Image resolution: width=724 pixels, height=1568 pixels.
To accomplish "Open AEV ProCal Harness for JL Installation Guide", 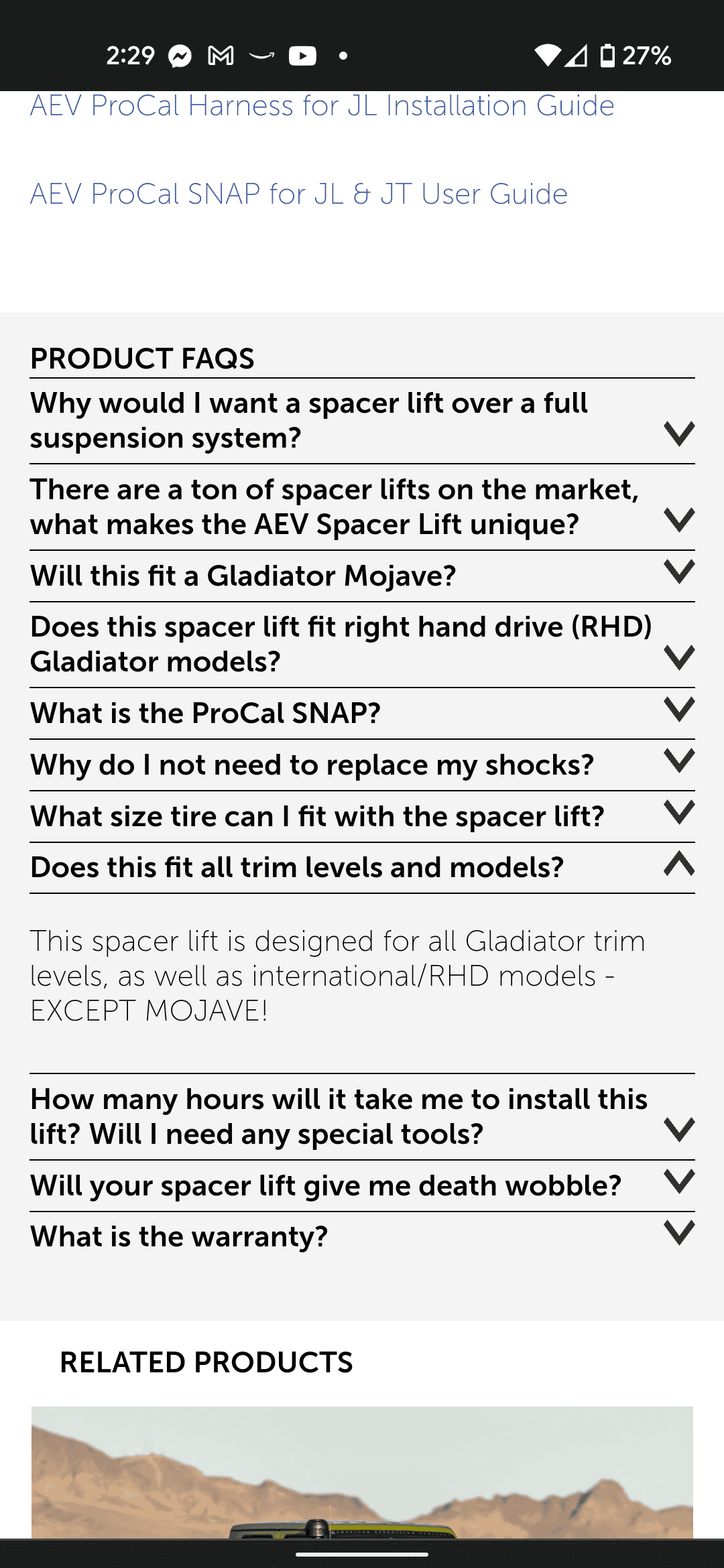I will pyautogui.click(x=322, y=106).
